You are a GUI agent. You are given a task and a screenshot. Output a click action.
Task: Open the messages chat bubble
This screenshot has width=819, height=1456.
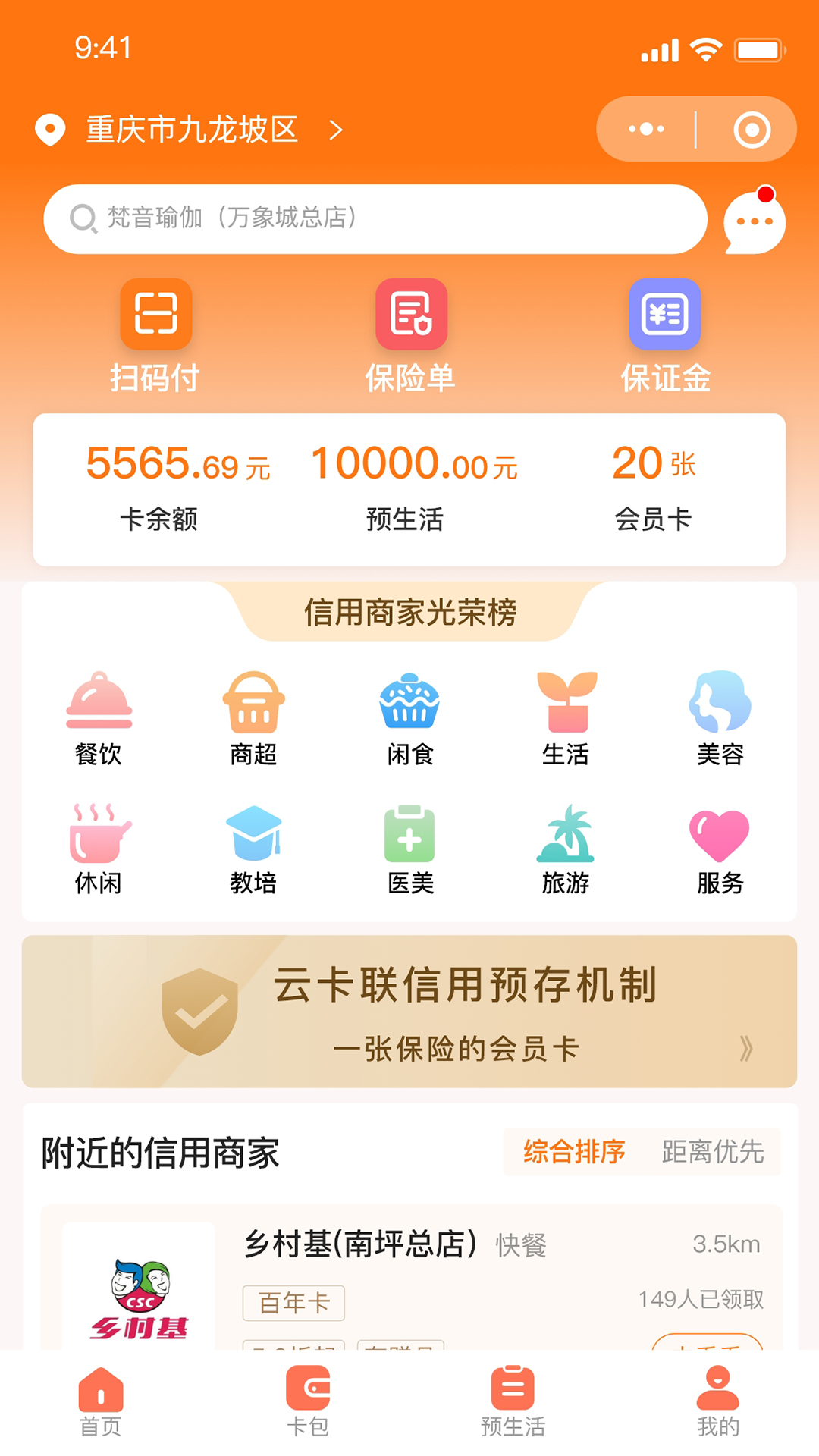pos(754,221)
